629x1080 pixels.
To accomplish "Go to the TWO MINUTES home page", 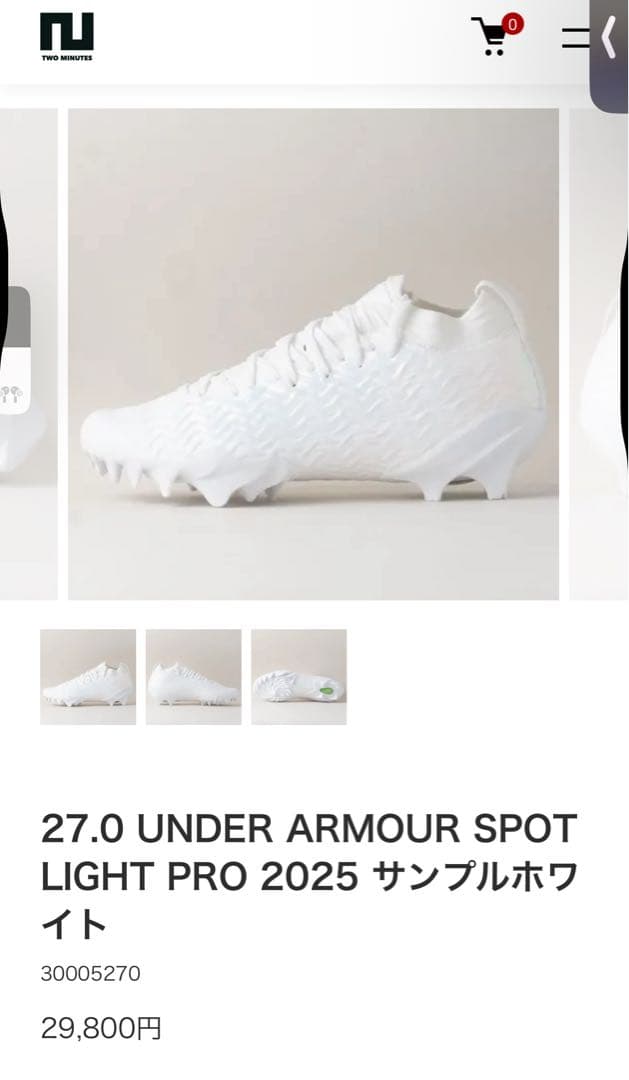I will (67, 35).
